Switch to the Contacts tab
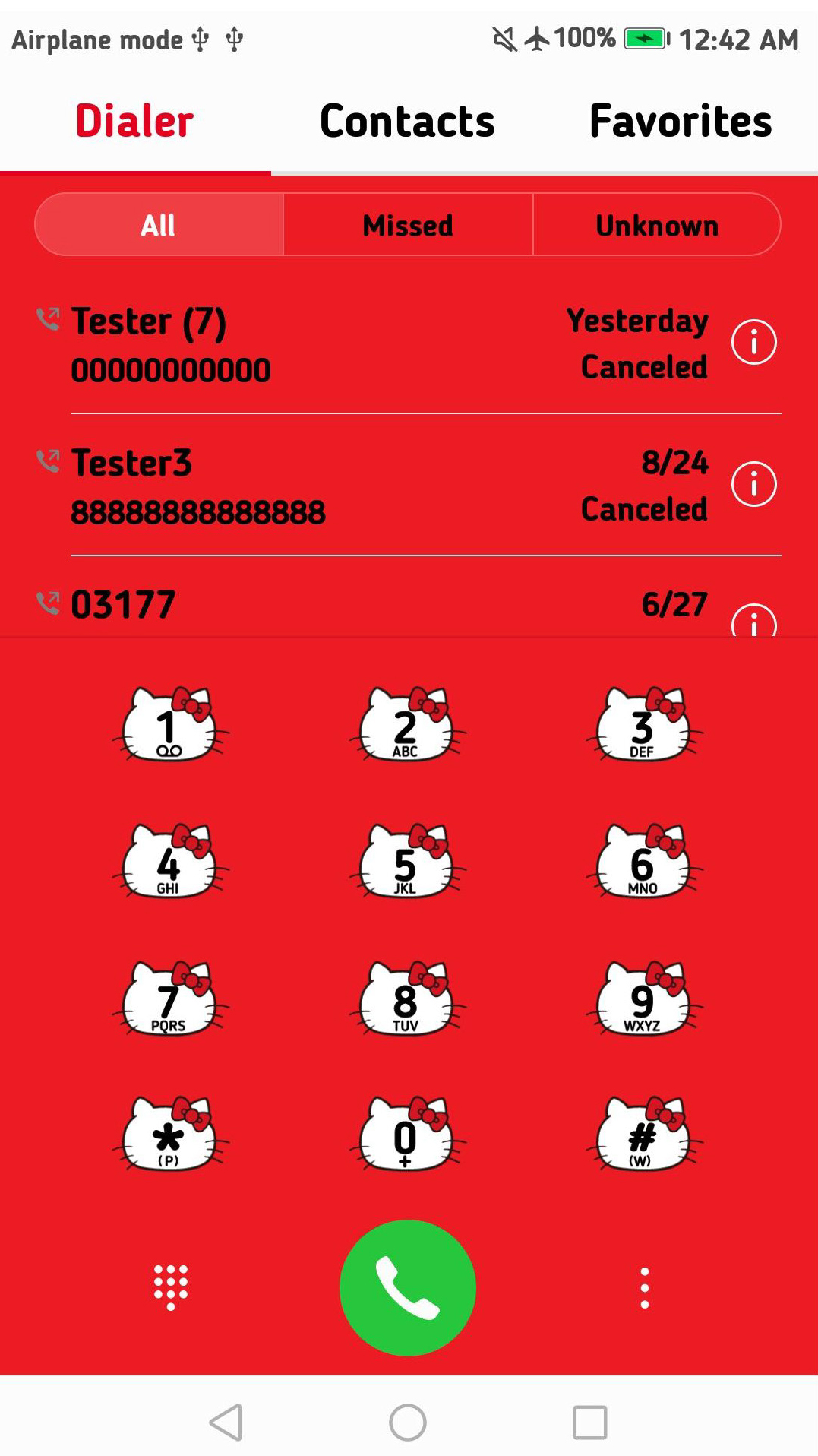 click(x=407, y=122)
